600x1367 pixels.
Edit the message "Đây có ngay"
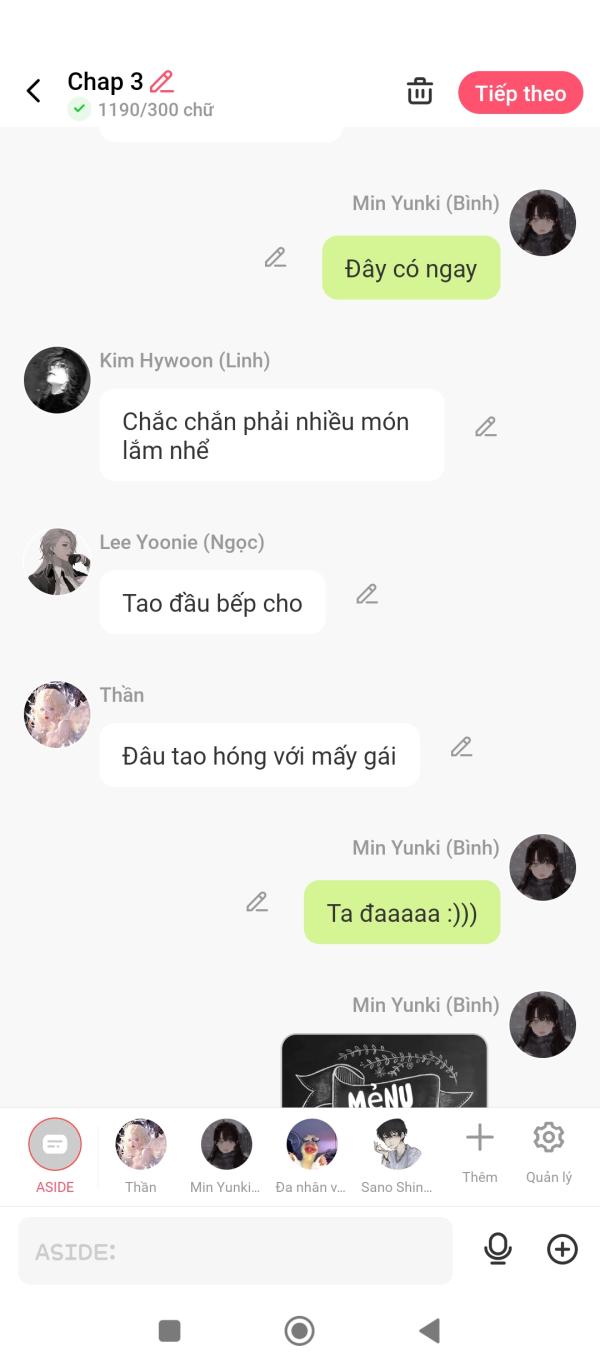[275, 257]
